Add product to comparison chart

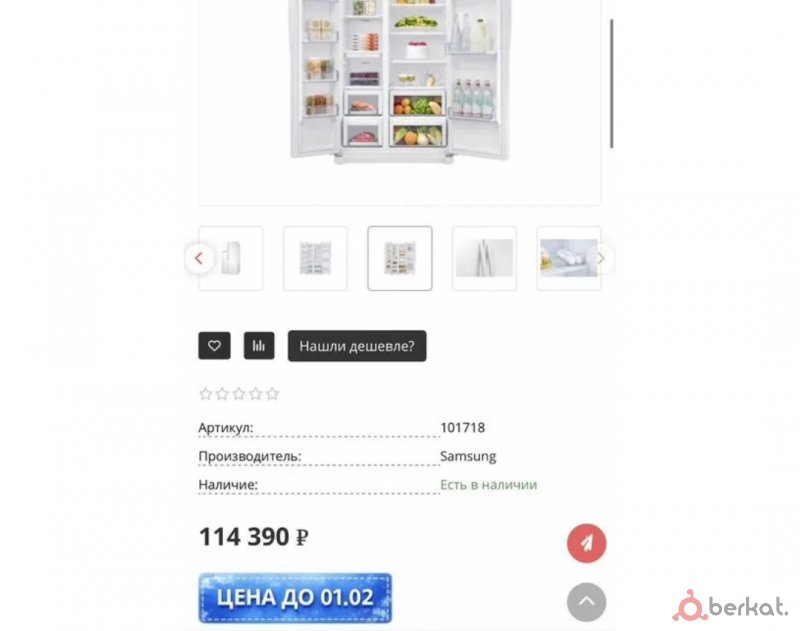[x=259, y=346]
